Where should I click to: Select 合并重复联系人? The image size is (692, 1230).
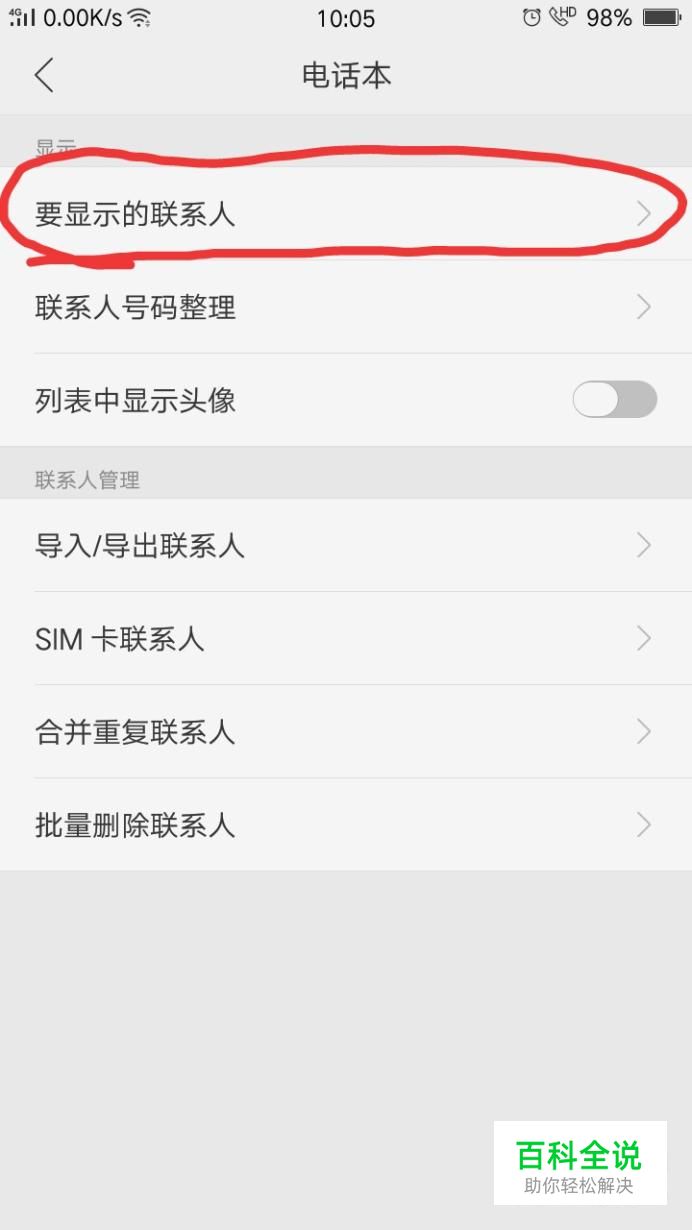click(346, 731)
